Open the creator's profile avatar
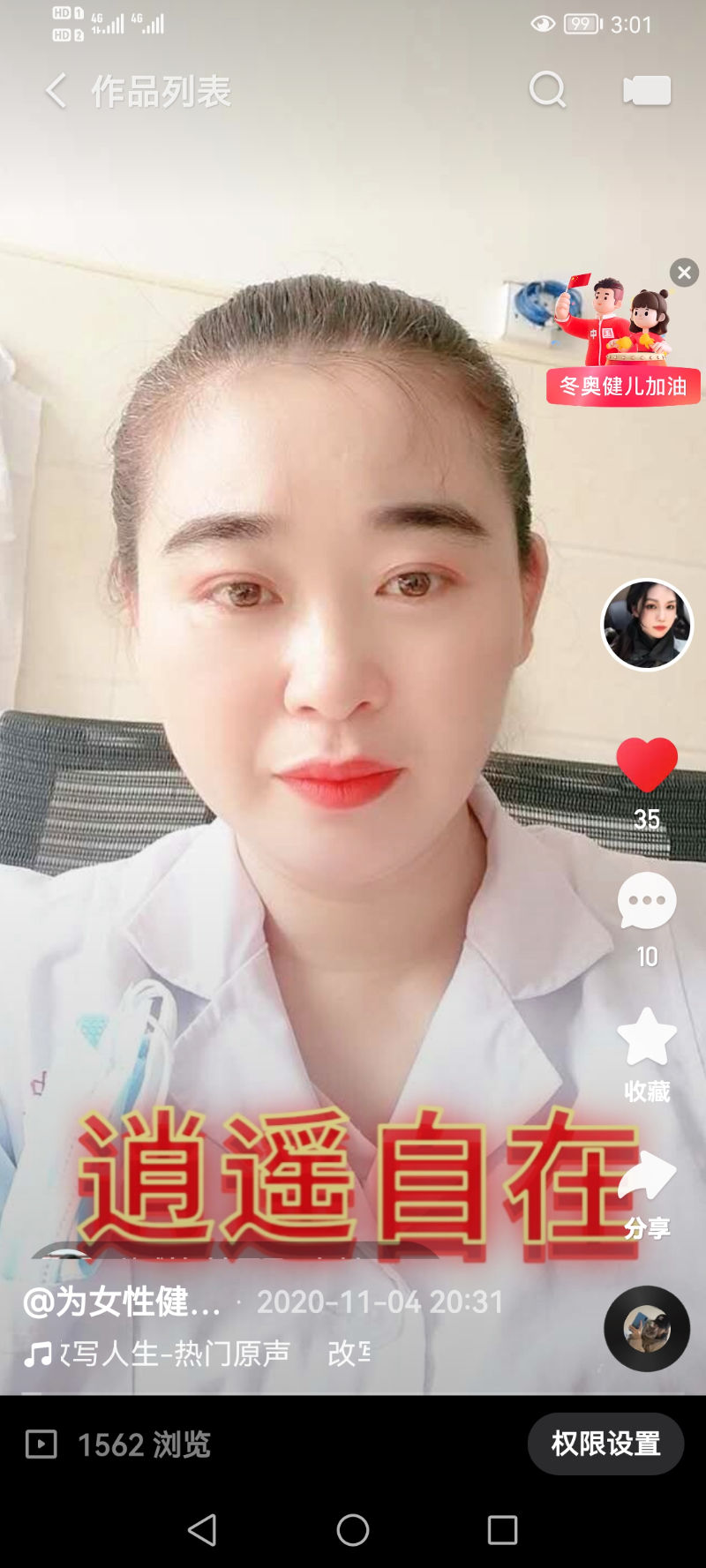This screenshot has width=706, height=1568. 647,625
